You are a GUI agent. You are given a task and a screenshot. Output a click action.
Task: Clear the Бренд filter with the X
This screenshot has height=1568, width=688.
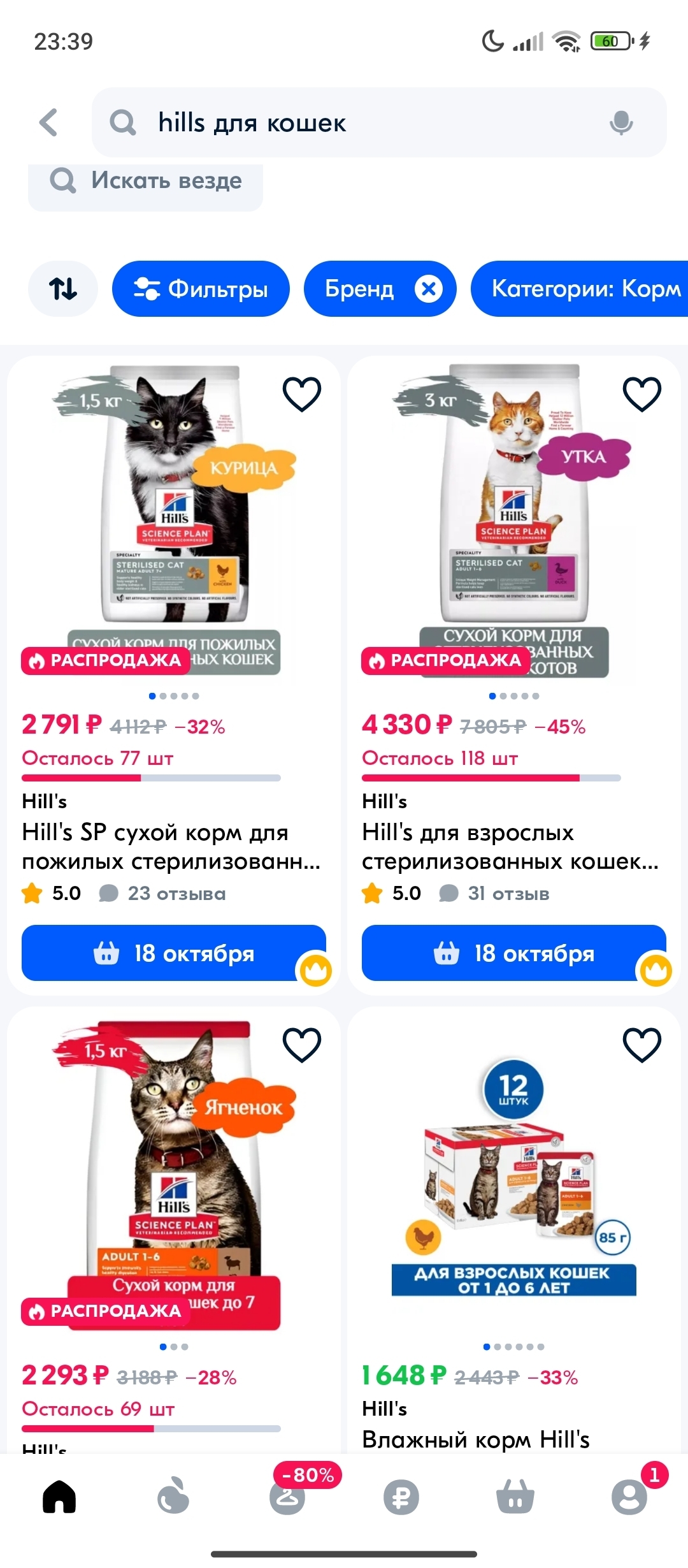pos(429,289)
